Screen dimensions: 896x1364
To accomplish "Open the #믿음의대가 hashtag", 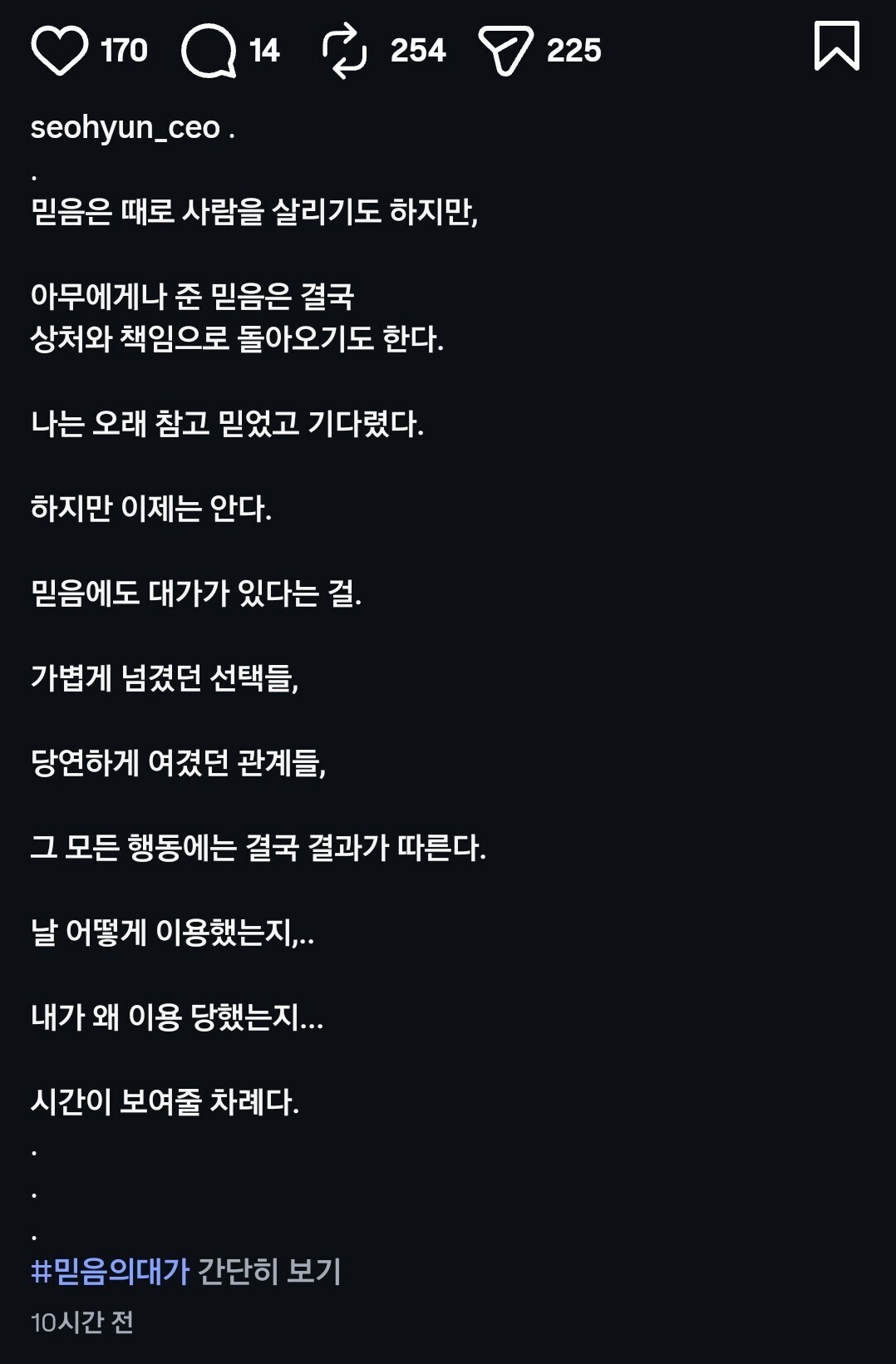I will click(x=111, y=1271).
